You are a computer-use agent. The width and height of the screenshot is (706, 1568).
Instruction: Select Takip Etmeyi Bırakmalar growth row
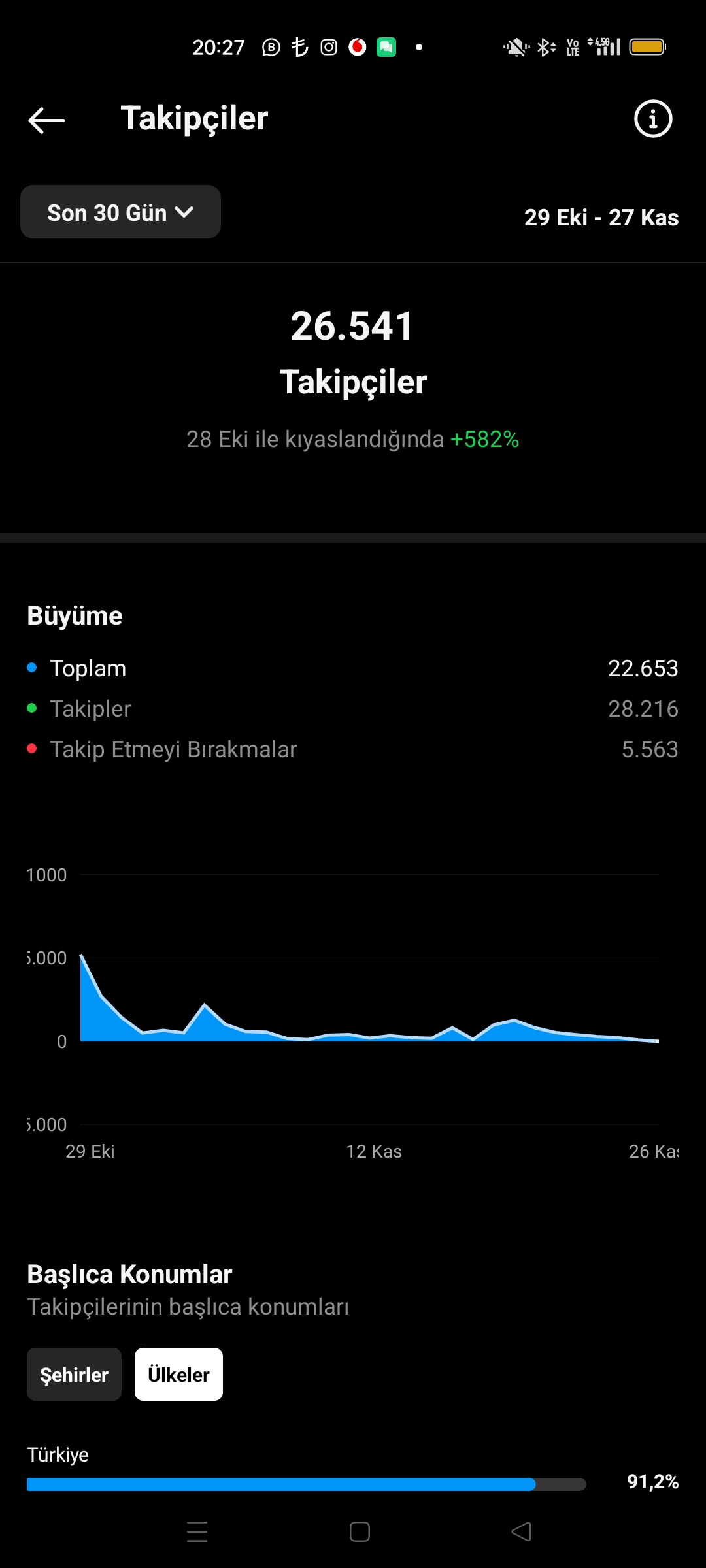point(353,749)
